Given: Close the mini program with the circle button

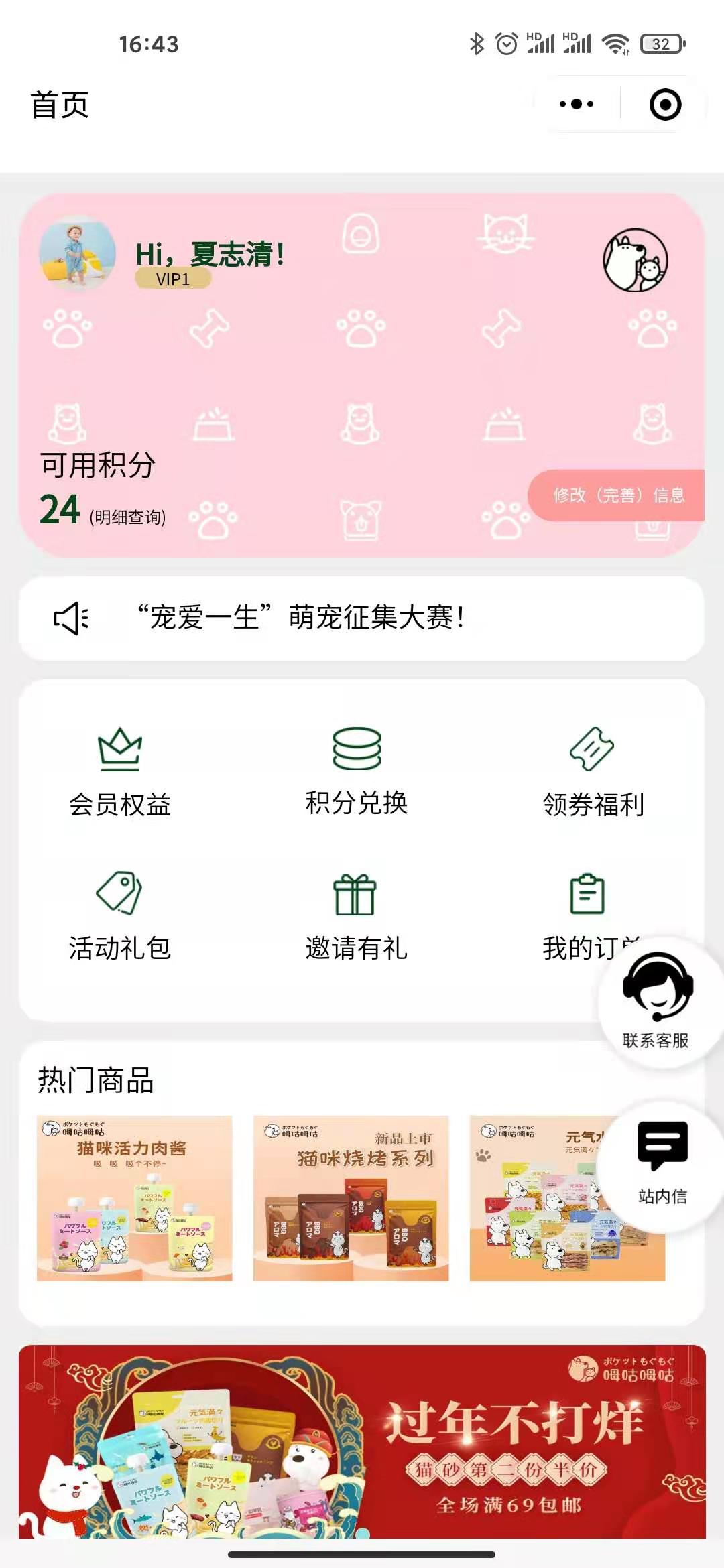Looking at the screenshot, I should coord(665,105).
